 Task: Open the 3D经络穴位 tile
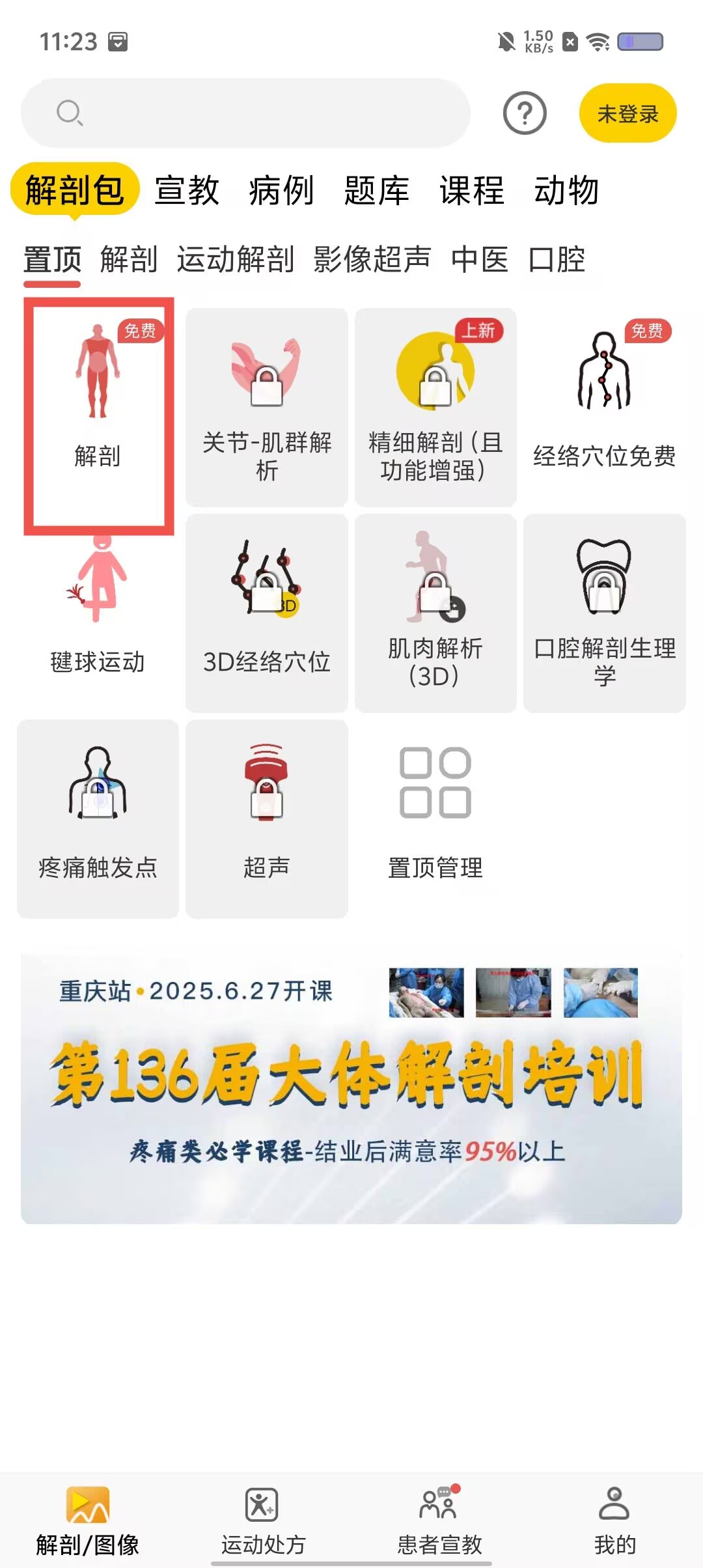tap(267, 612)
